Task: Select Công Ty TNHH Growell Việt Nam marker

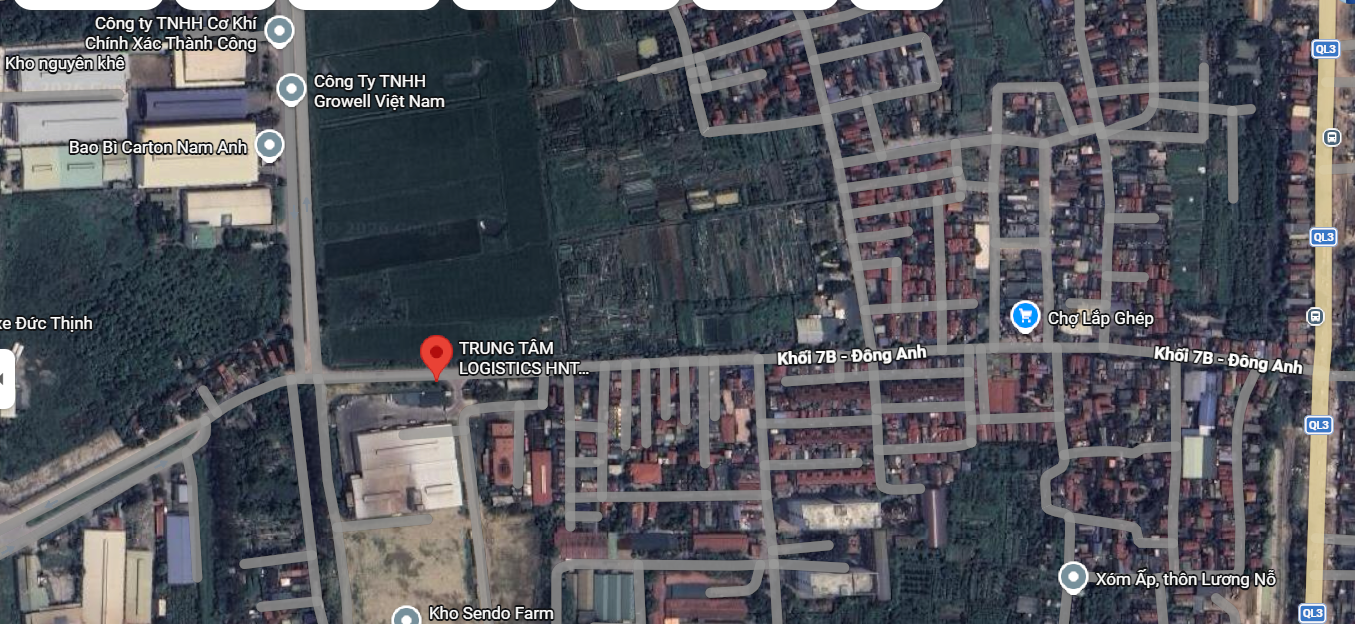Action: pos(291,91)
